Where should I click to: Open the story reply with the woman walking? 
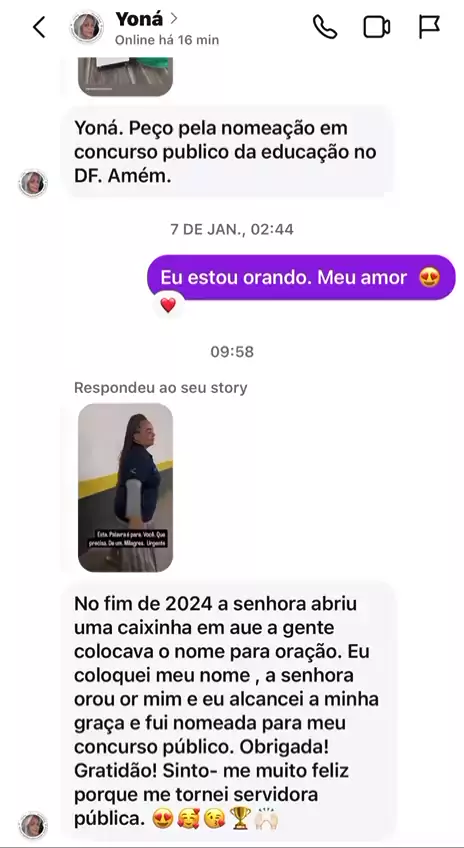point(125,487)
